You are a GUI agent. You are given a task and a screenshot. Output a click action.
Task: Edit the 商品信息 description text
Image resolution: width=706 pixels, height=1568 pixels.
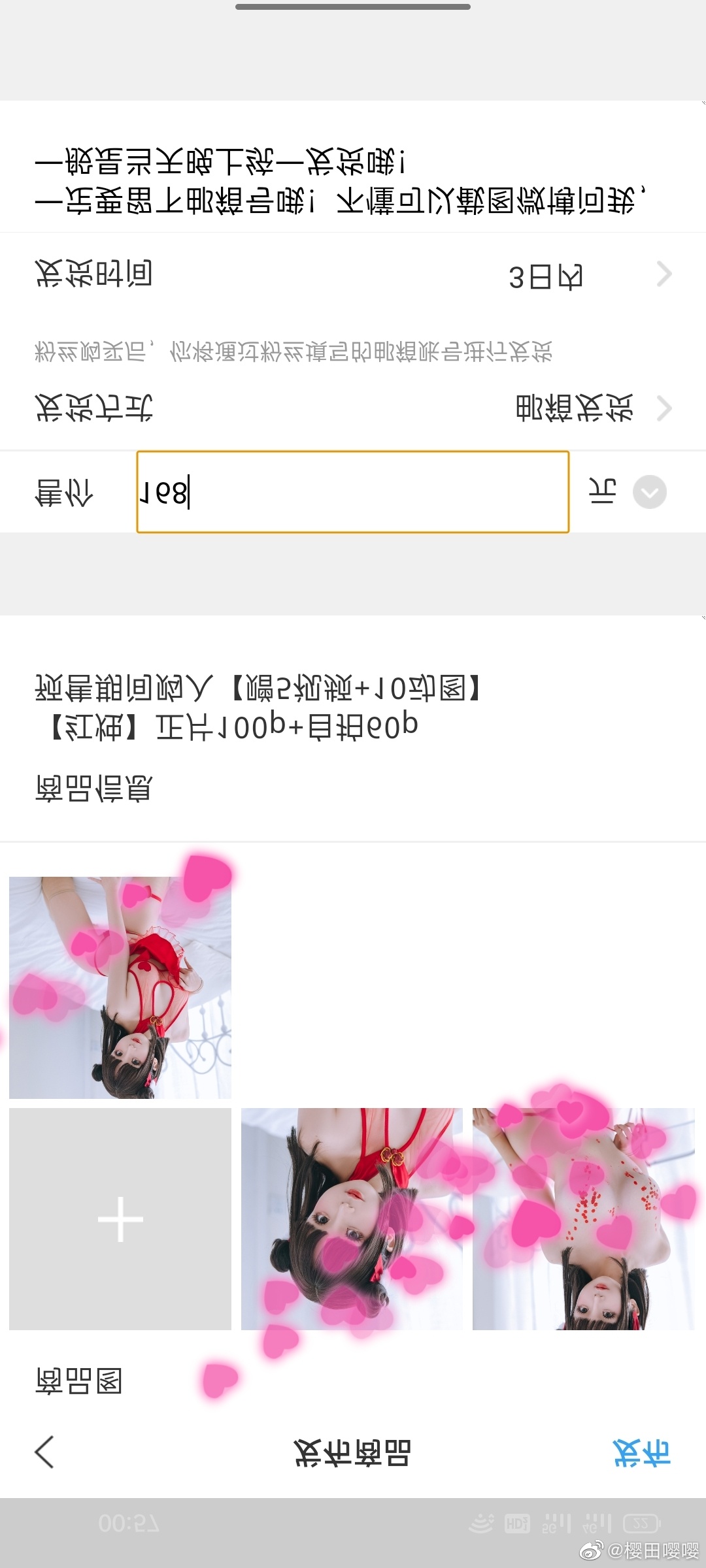[x=261, y=707]
